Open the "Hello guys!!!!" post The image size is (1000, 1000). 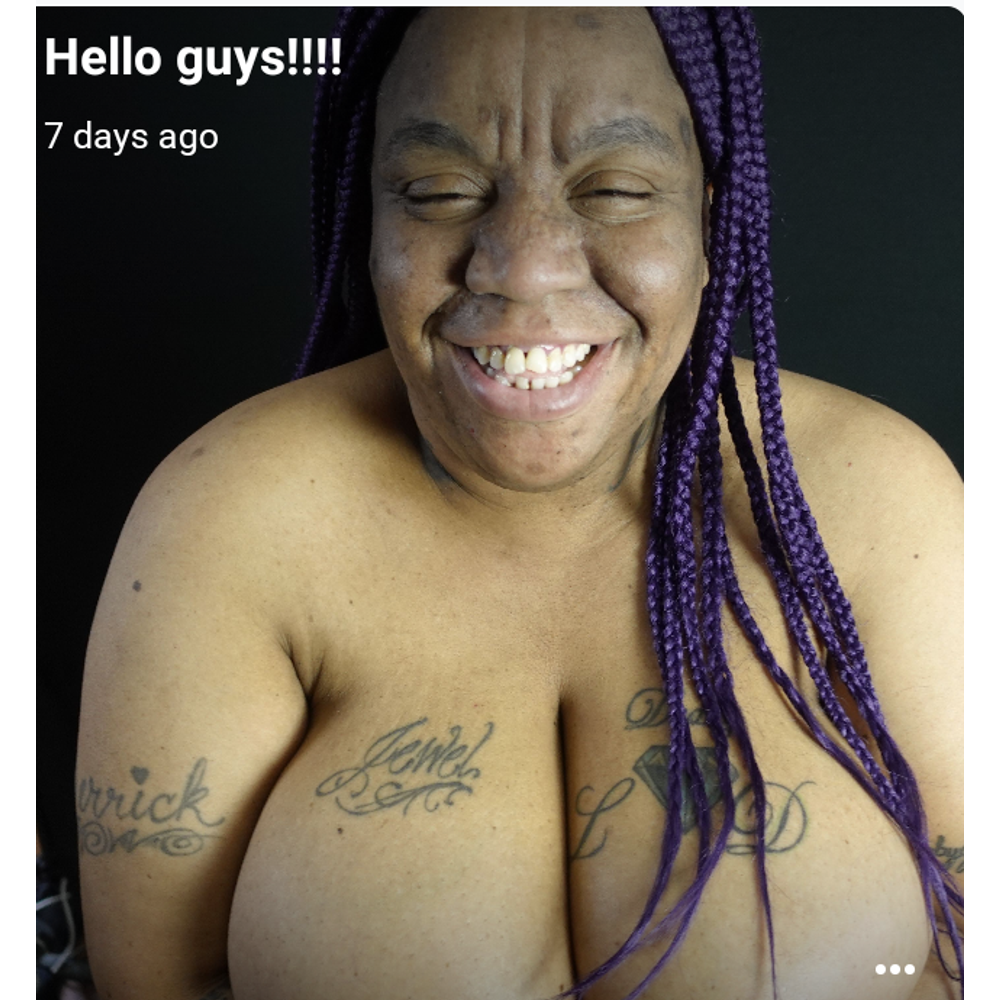point(193,58)
